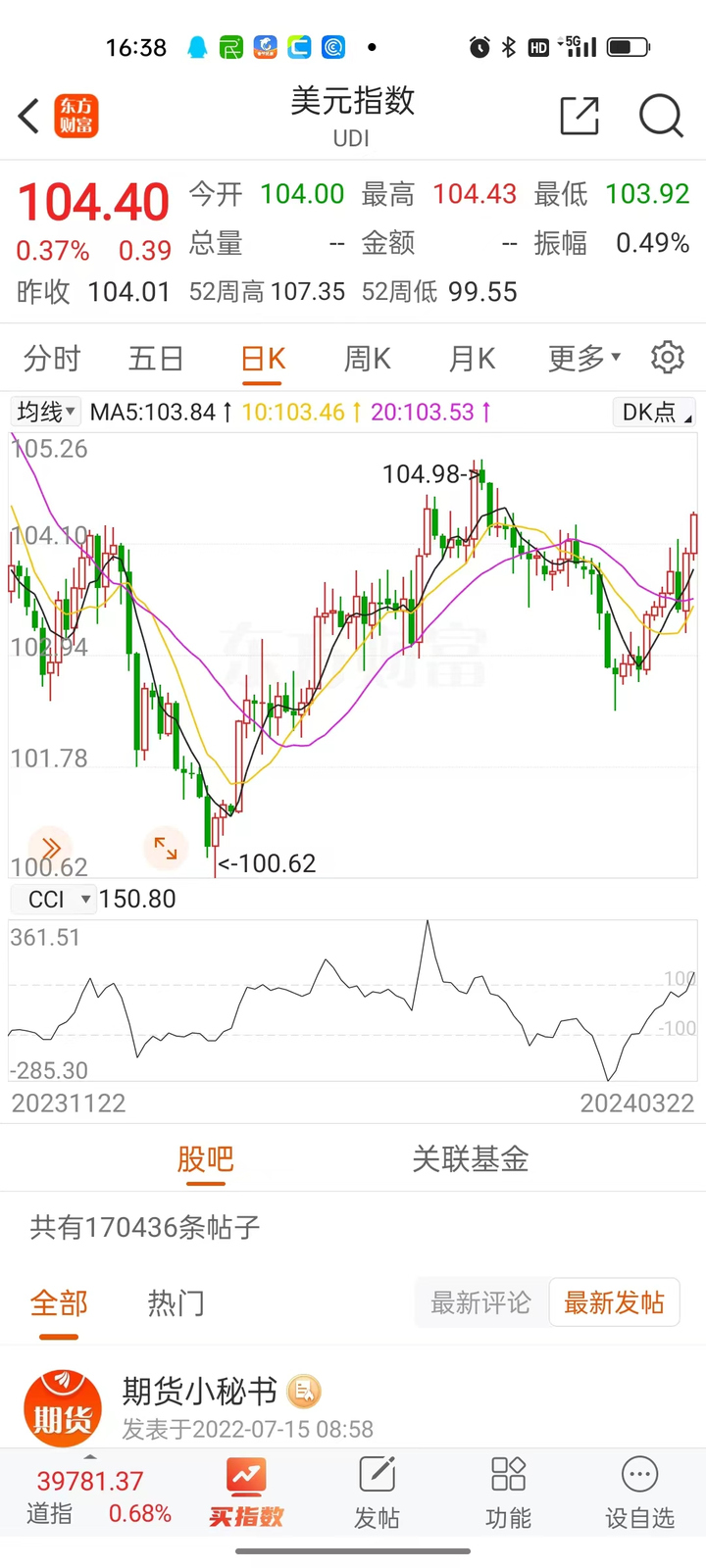Switch to the 分时 chart tab
The height and width of the screenshot is (1568, 706).
click(52, 359)
